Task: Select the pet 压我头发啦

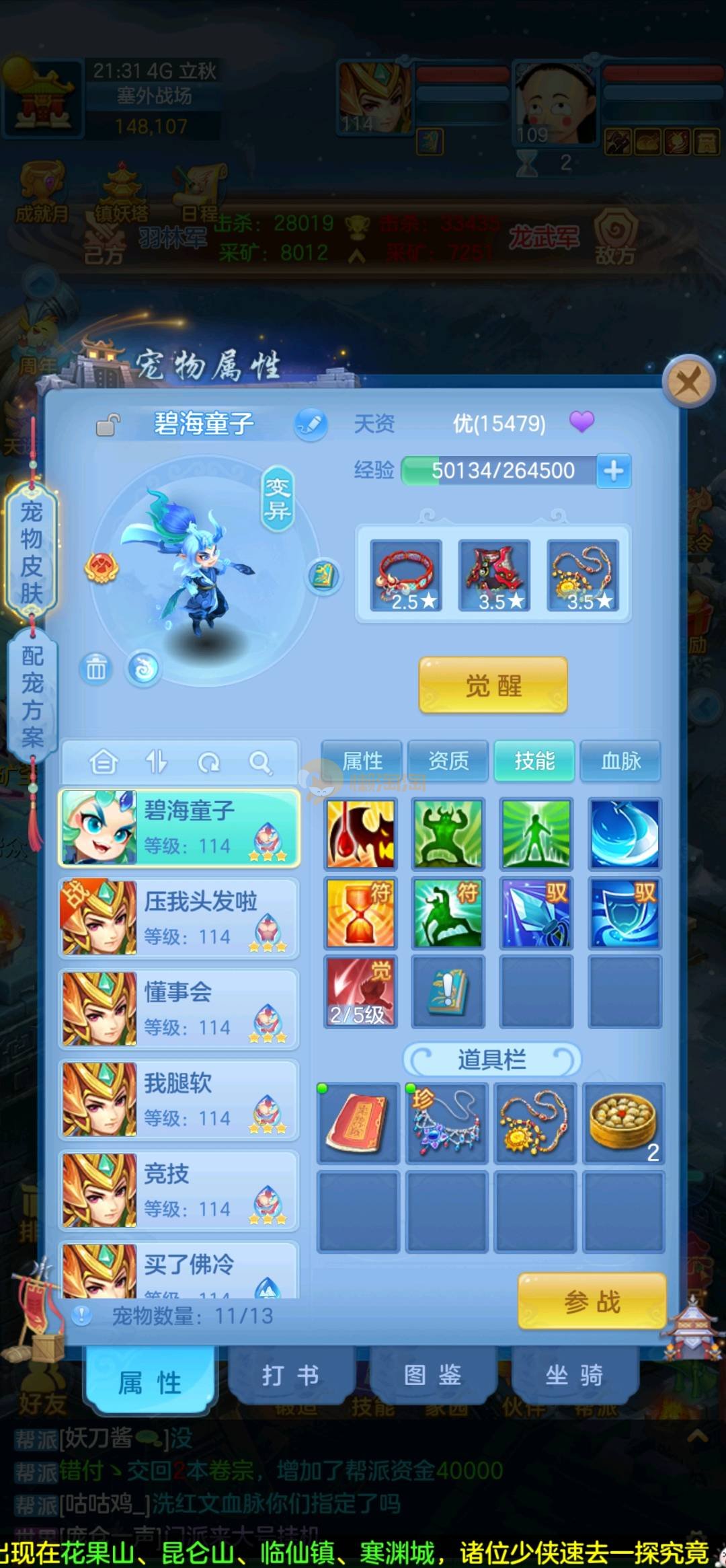Action: 179,918
